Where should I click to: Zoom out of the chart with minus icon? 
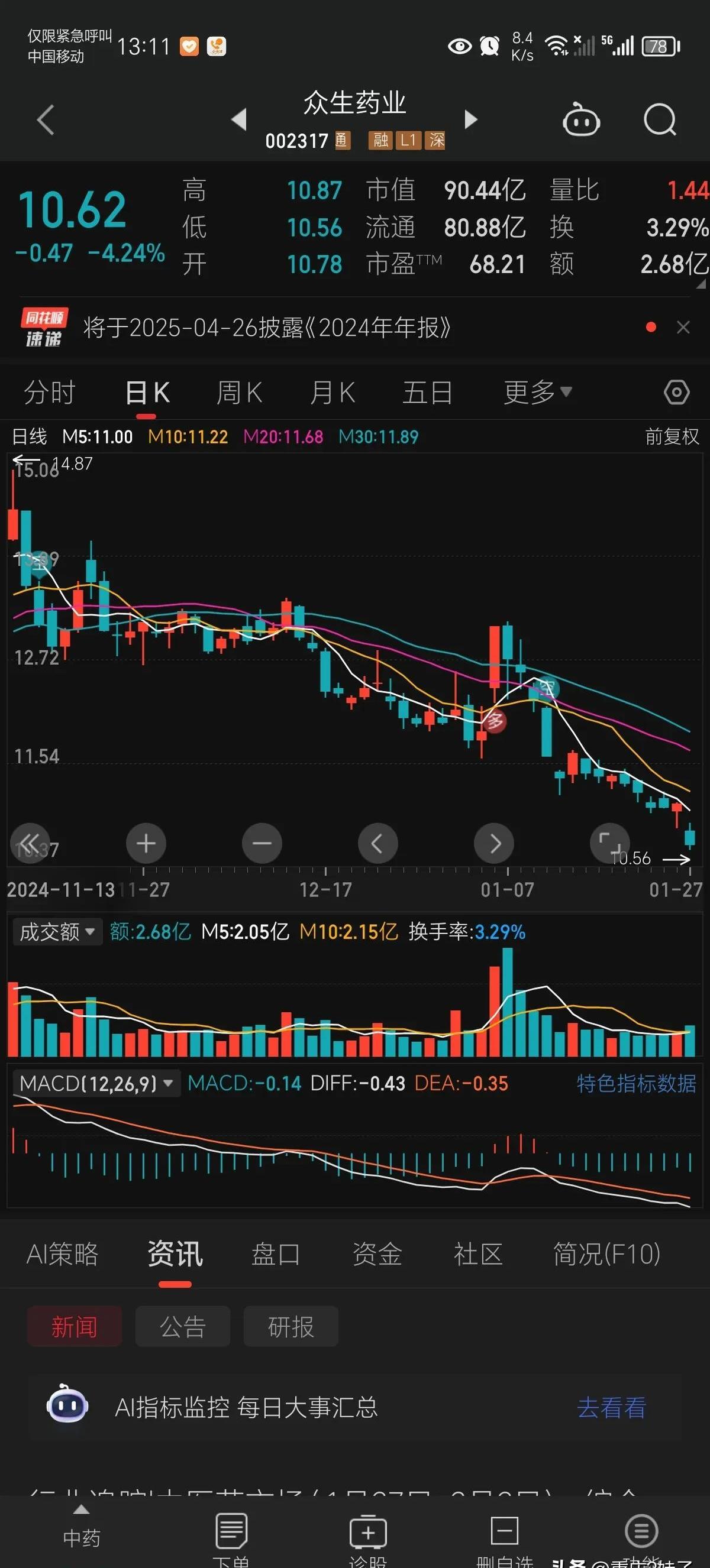coord(262,843)
